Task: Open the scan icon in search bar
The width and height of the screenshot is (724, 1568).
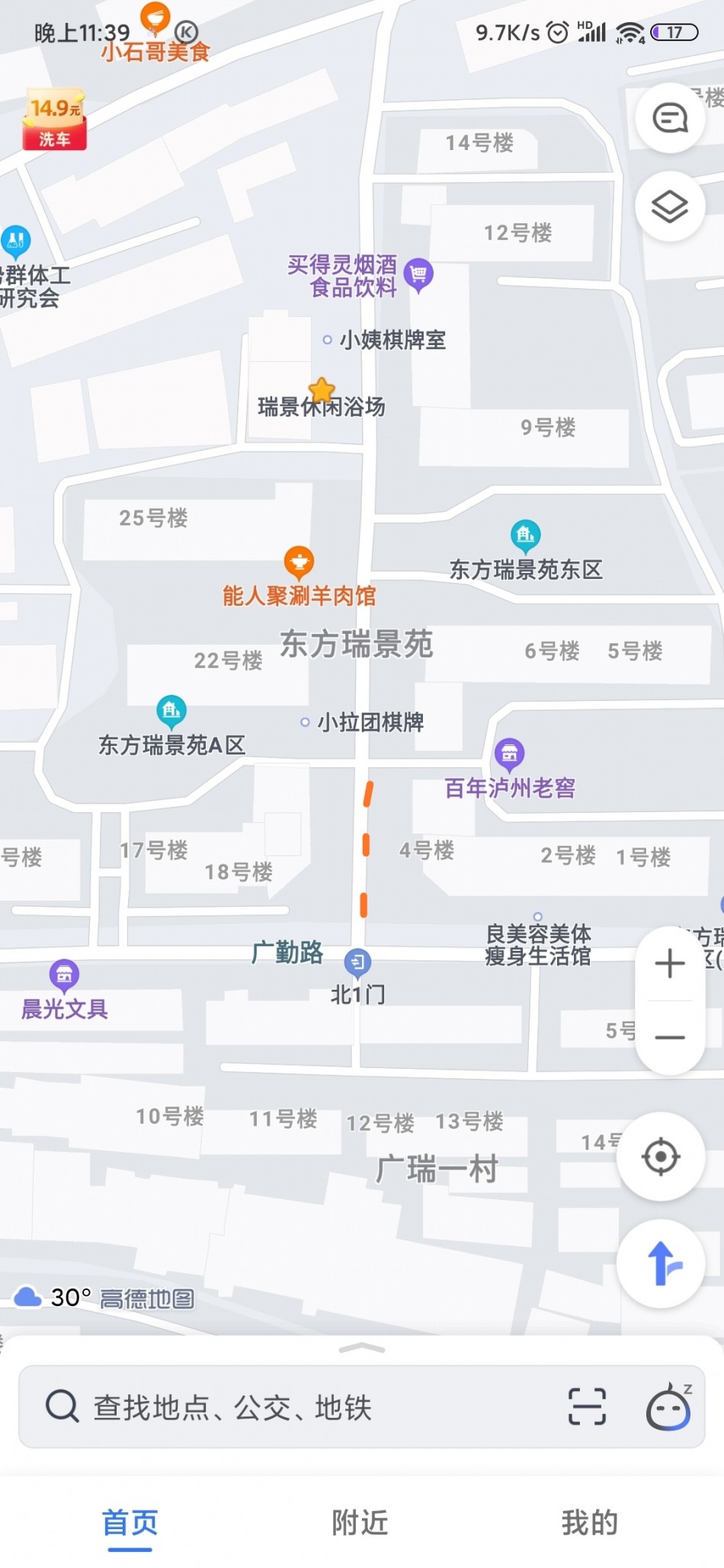Action: coord(587,1406)
